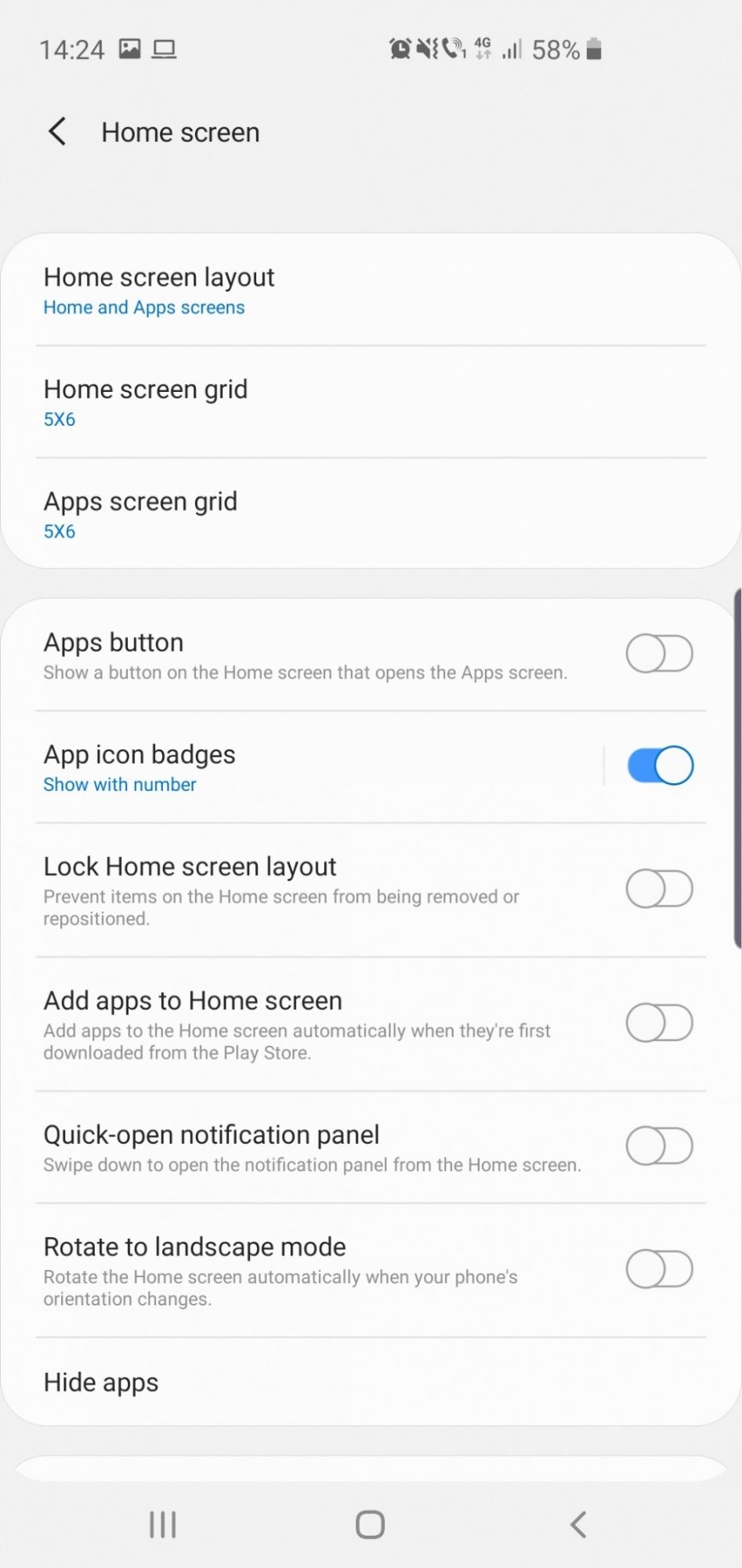This screenshot has height=1568, width=742.
Task: Enable Add apps to Home screen
Action: tap(659, 1023)
